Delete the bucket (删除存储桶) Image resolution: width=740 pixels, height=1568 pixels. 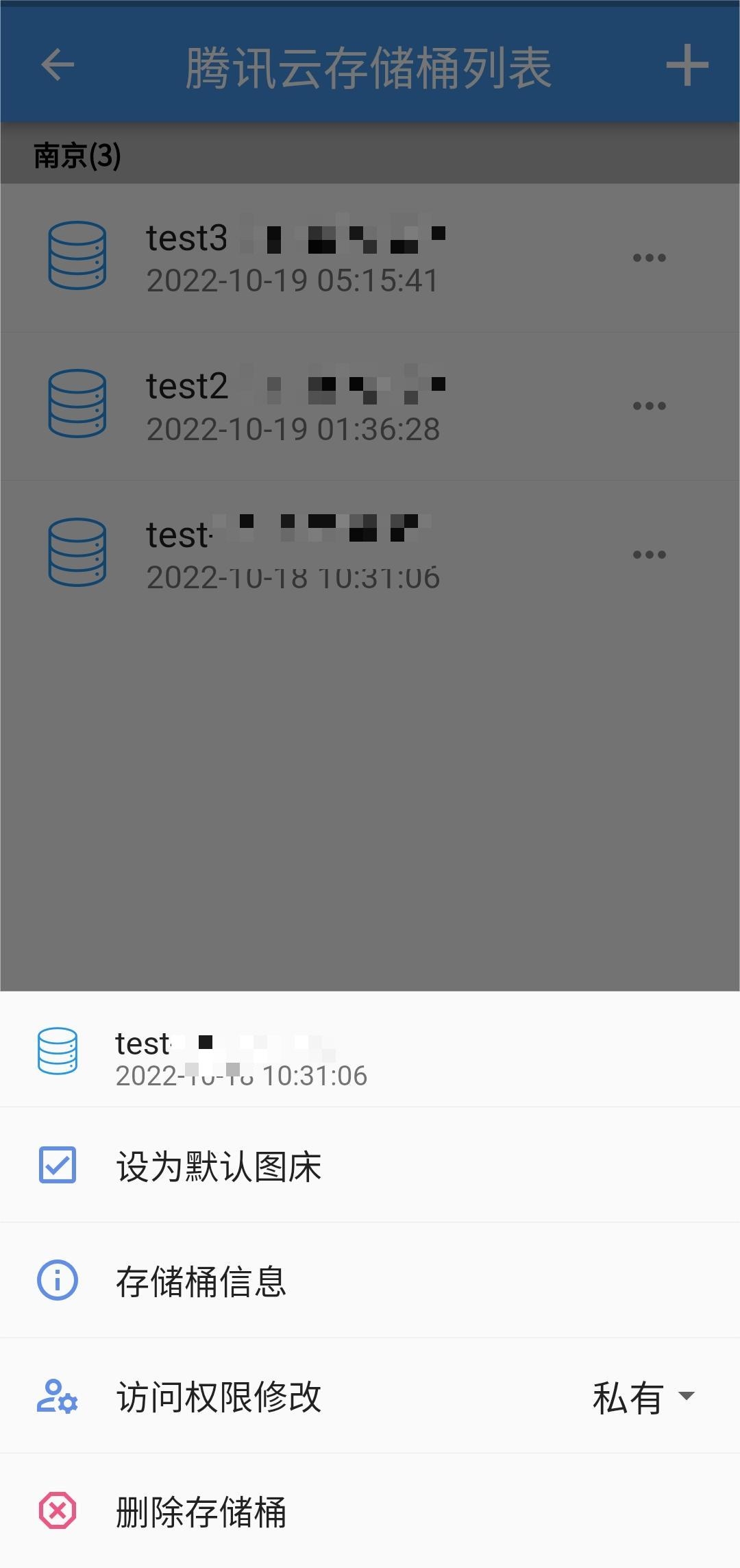[201, 1512]
